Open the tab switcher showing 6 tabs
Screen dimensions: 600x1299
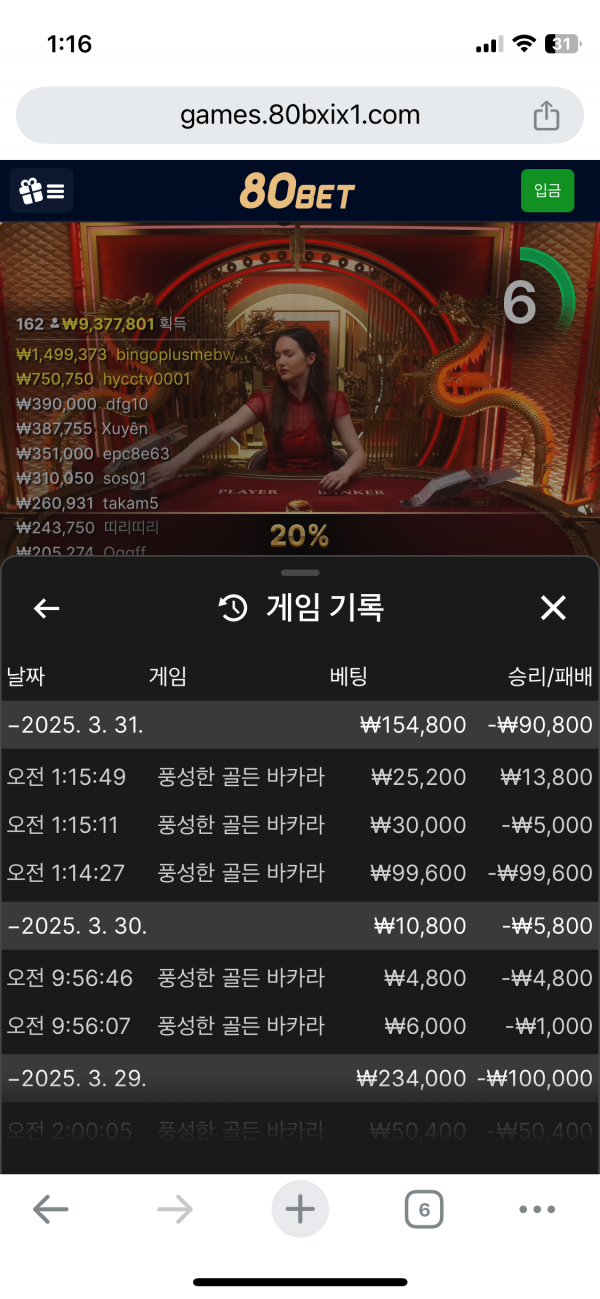coord(424,1210)
